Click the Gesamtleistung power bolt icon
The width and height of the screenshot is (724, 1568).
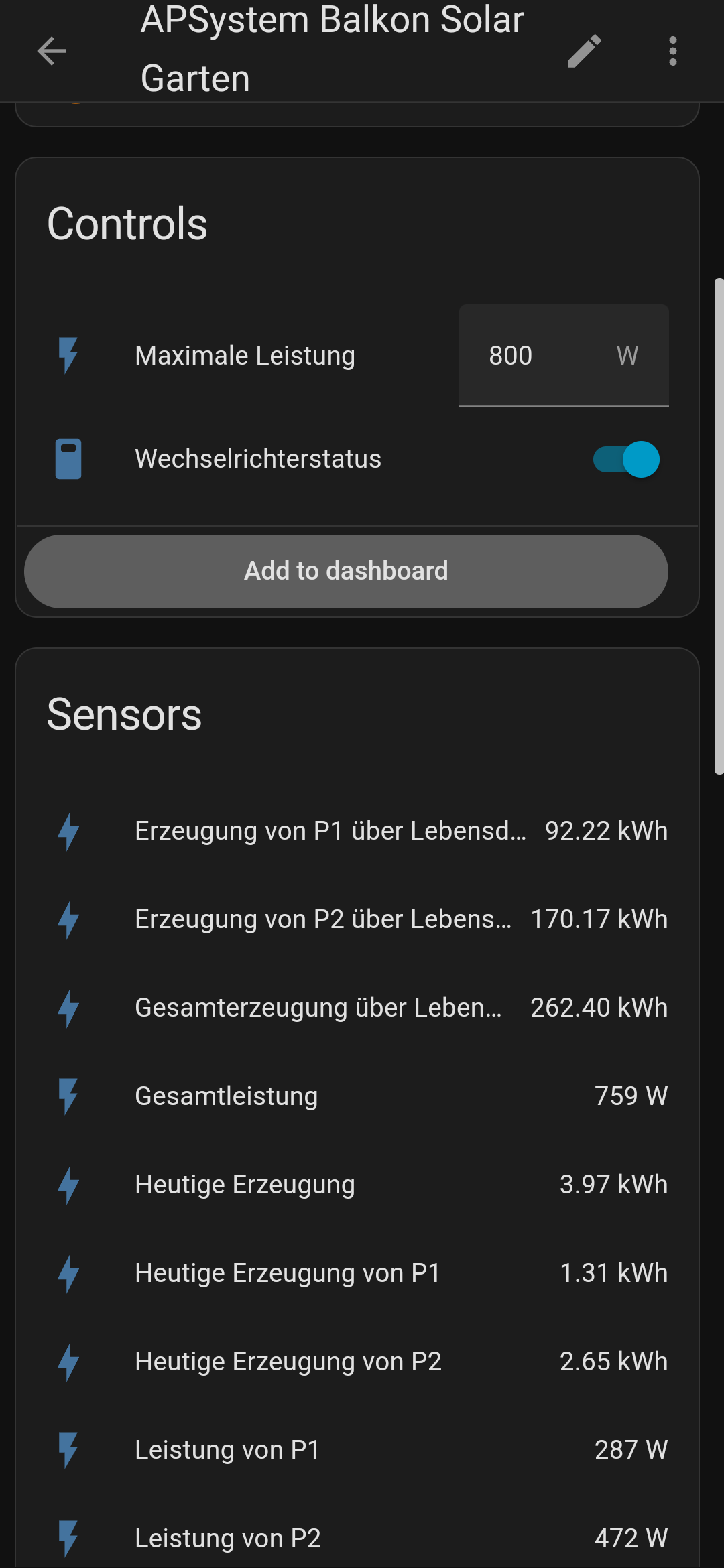tap(68, 1096)
